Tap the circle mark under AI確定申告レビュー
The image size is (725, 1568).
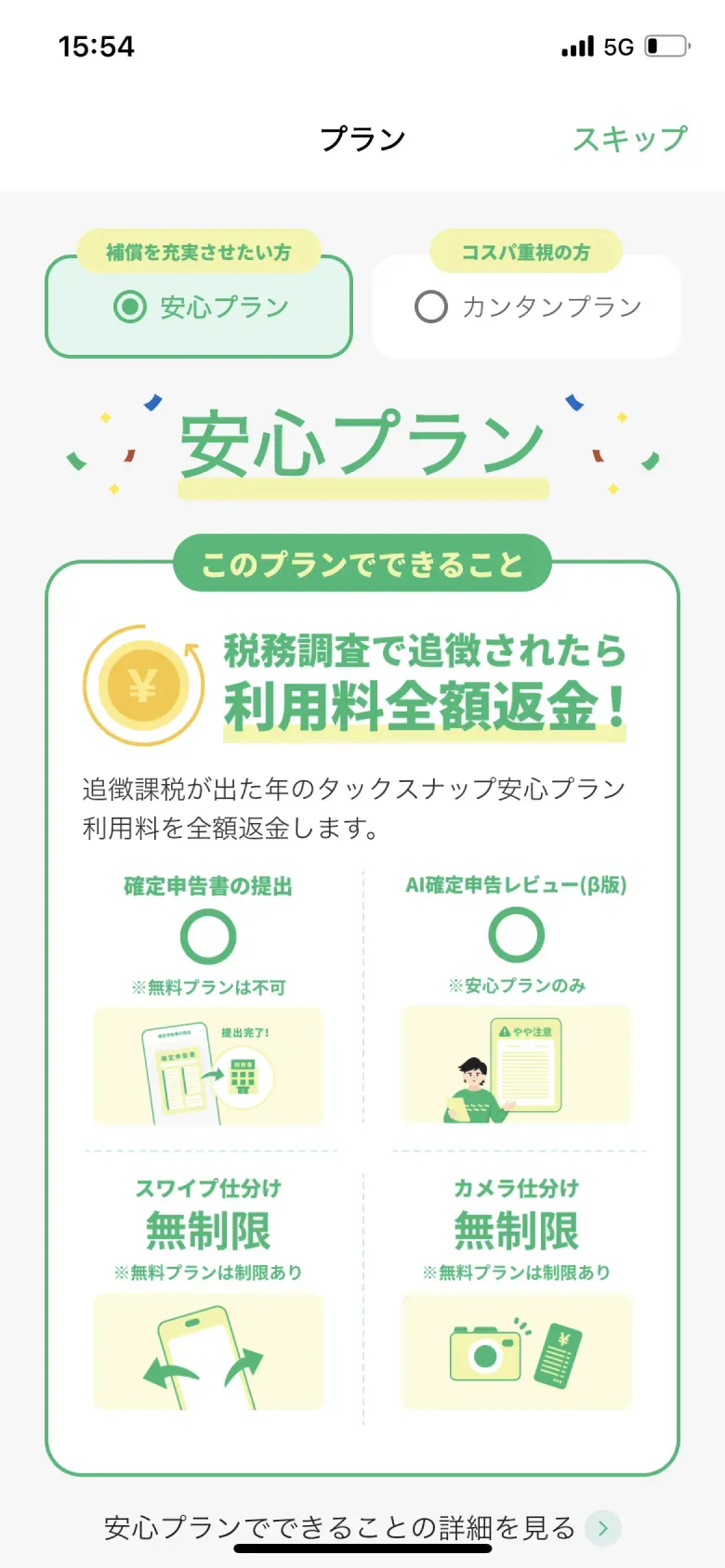[x=517, y=935]
